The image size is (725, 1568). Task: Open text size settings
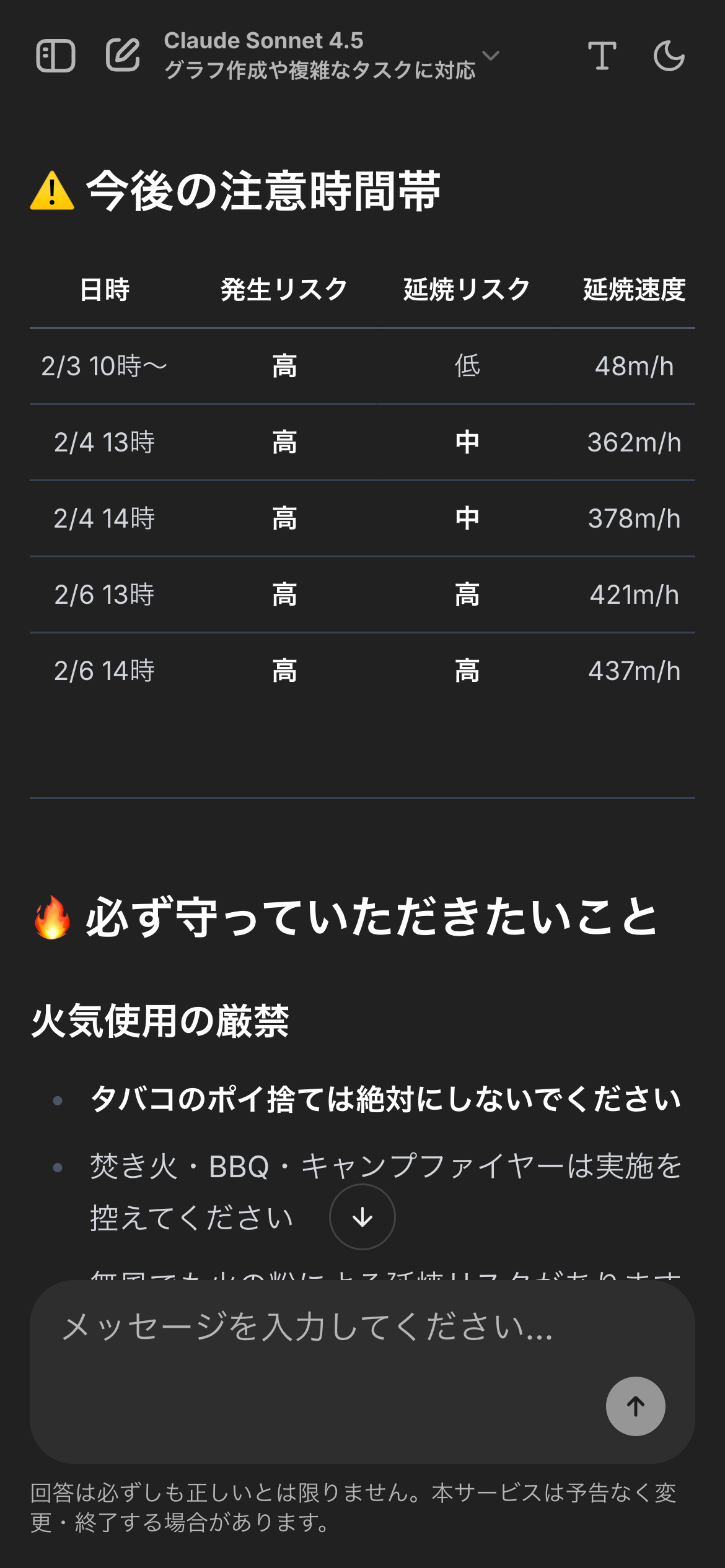pyautogui.click(x=602, y=56)
